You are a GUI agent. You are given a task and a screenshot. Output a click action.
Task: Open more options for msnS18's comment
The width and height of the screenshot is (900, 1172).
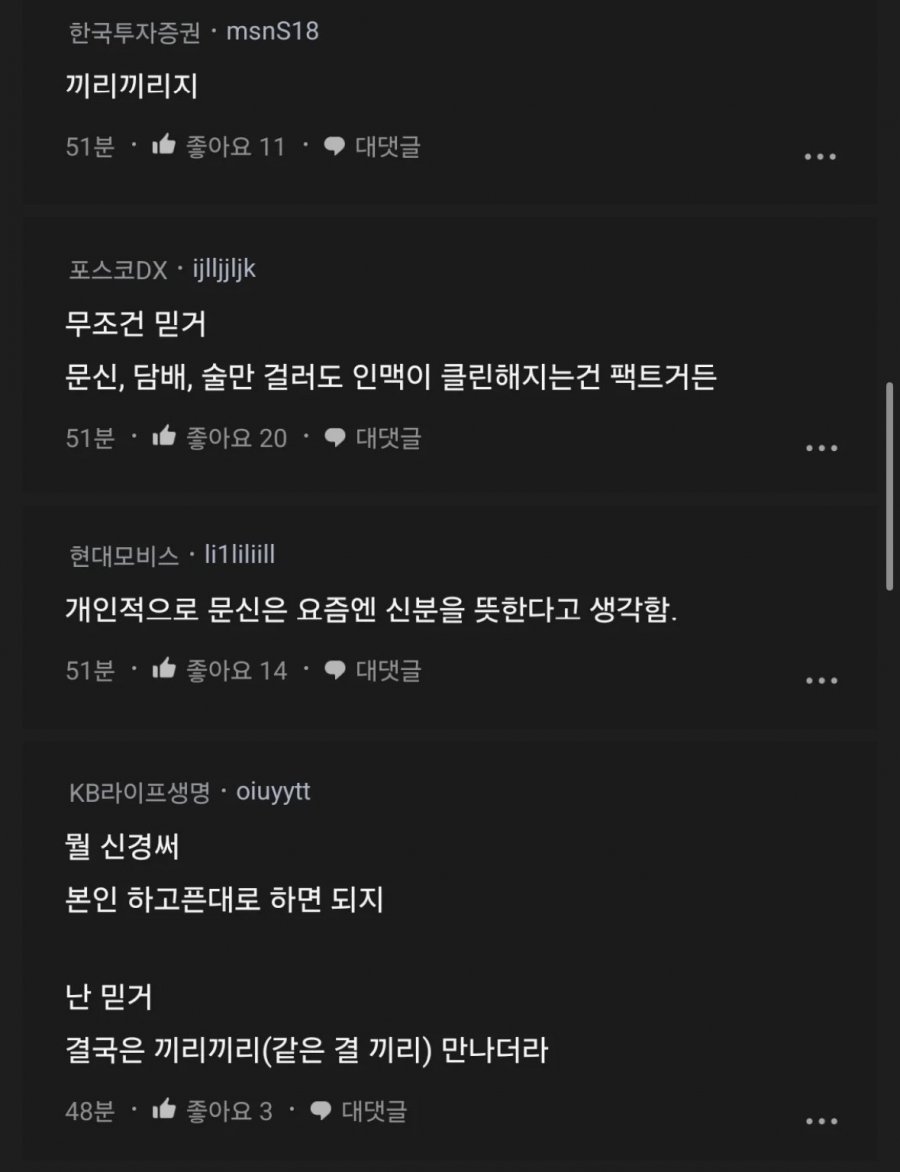click(x=820, y=156)
